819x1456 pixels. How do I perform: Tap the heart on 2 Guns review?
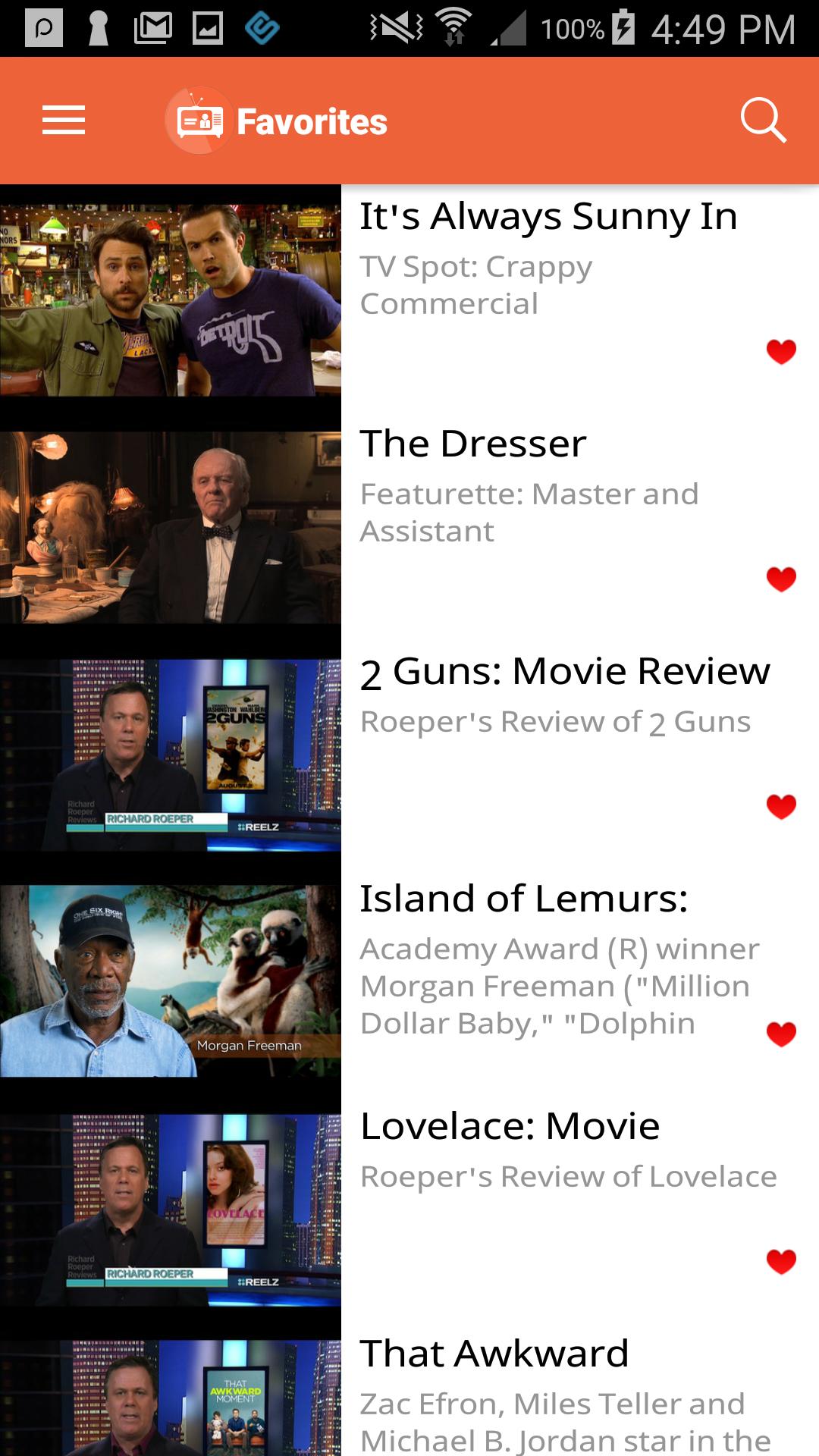(781, 806)
